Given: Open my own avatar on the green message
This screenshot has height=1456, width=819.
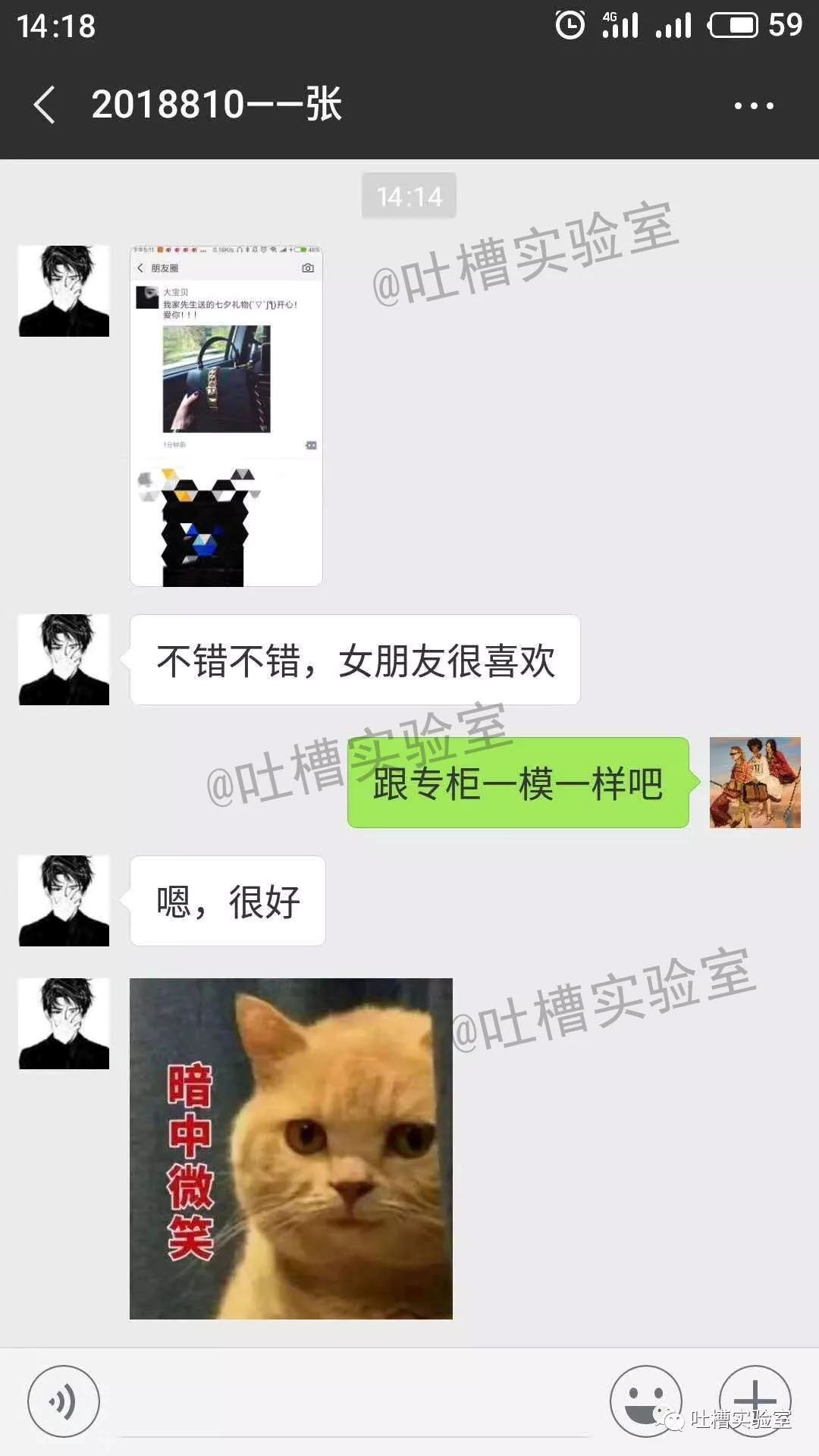Looking at the screenshot, I should 755,782.
